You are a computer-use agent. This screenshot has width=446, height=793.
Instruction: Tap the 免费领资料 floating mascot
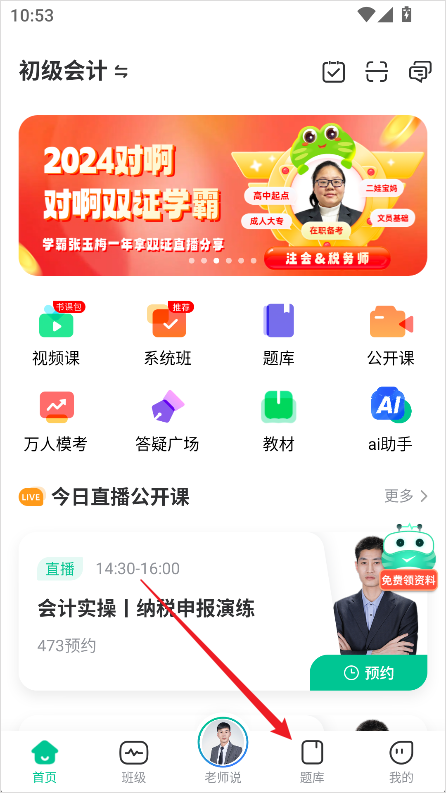(x=409, y=557)
